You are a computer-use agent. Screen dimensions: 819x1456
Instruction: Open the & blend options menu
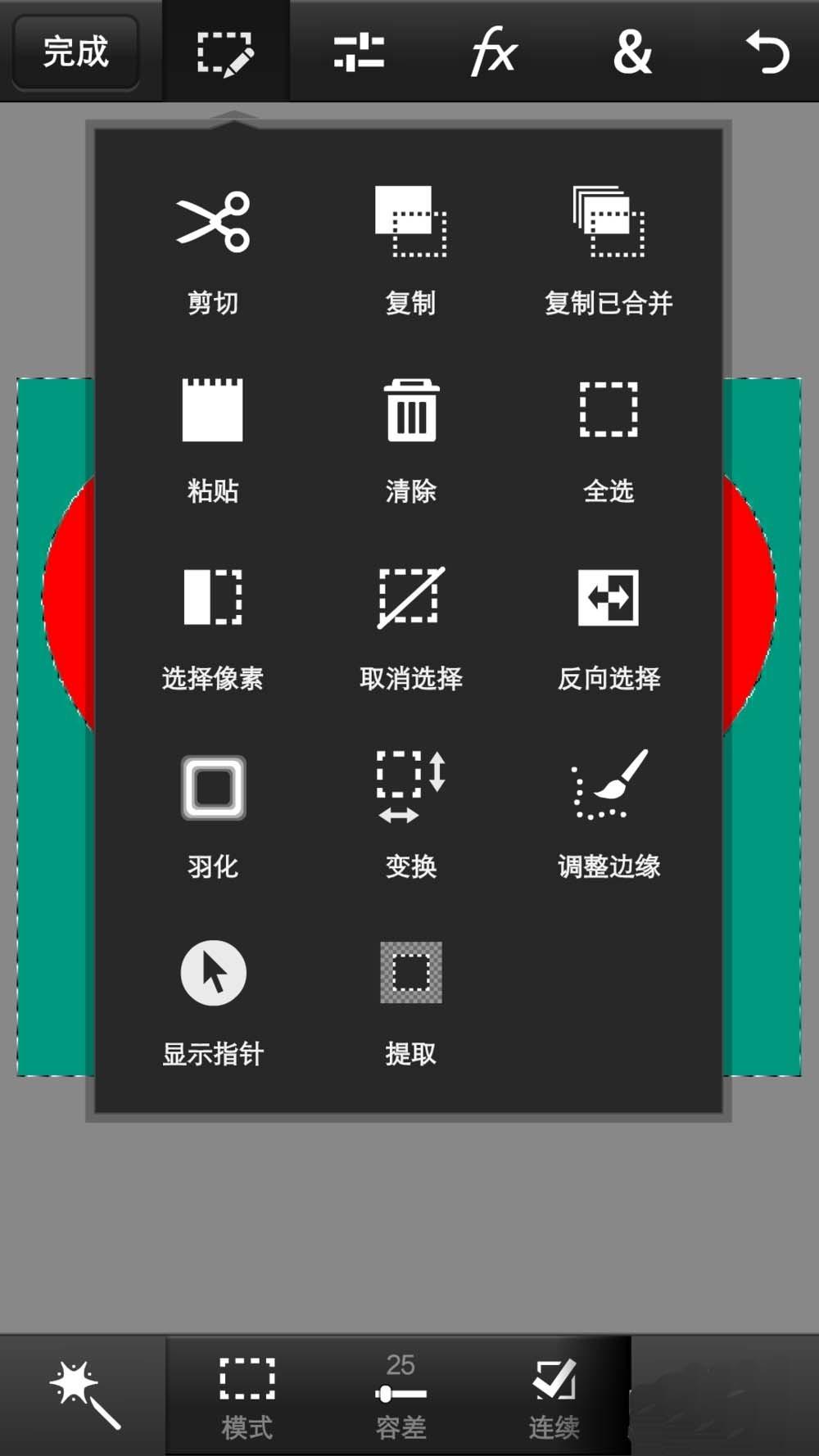(x=631, y=52)
